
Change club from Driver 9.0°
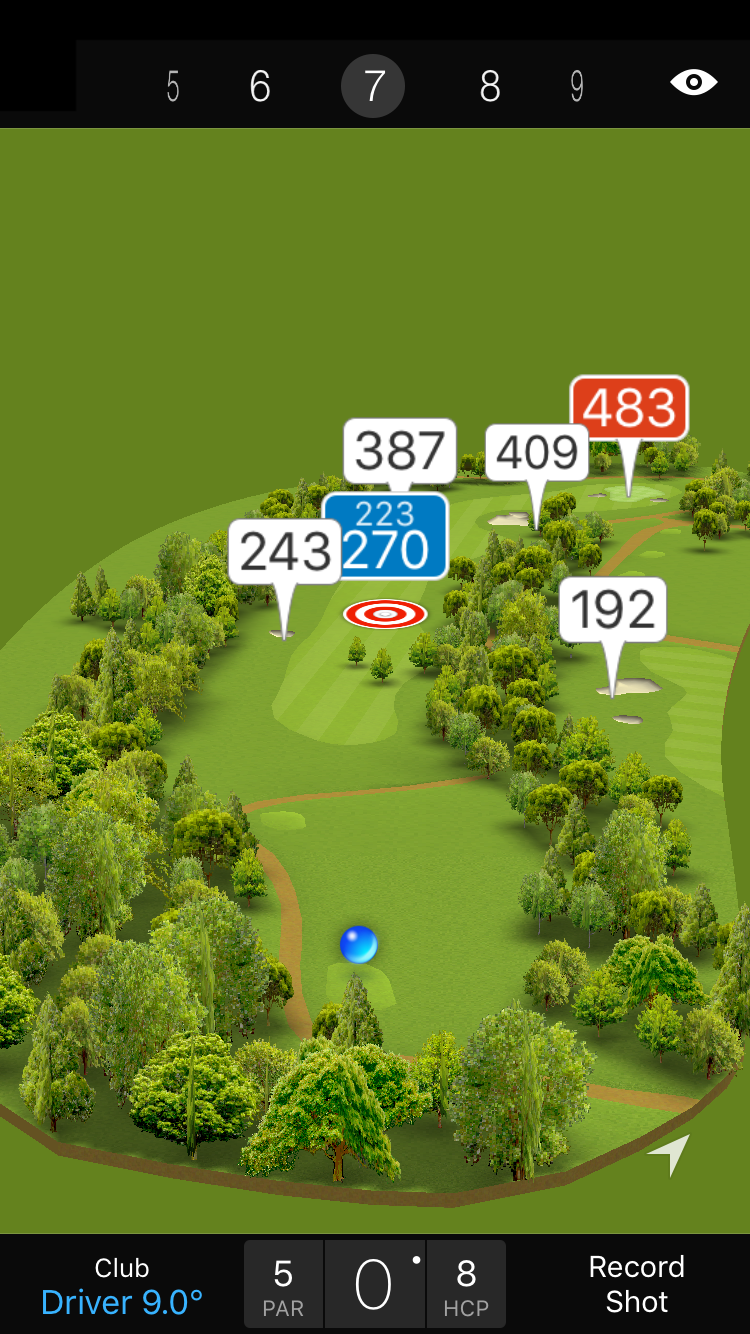(x=122, y=1286)
